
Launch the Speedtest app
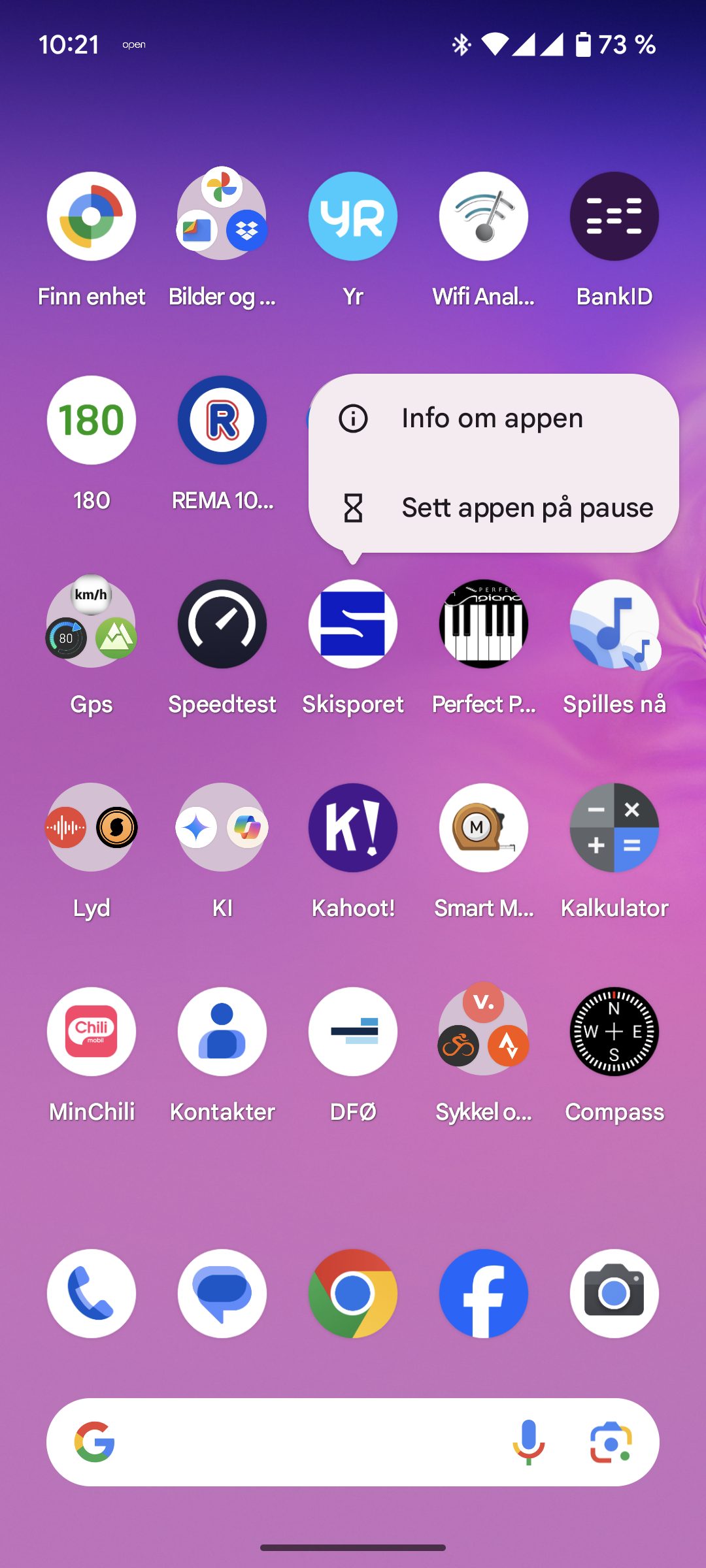222,624
